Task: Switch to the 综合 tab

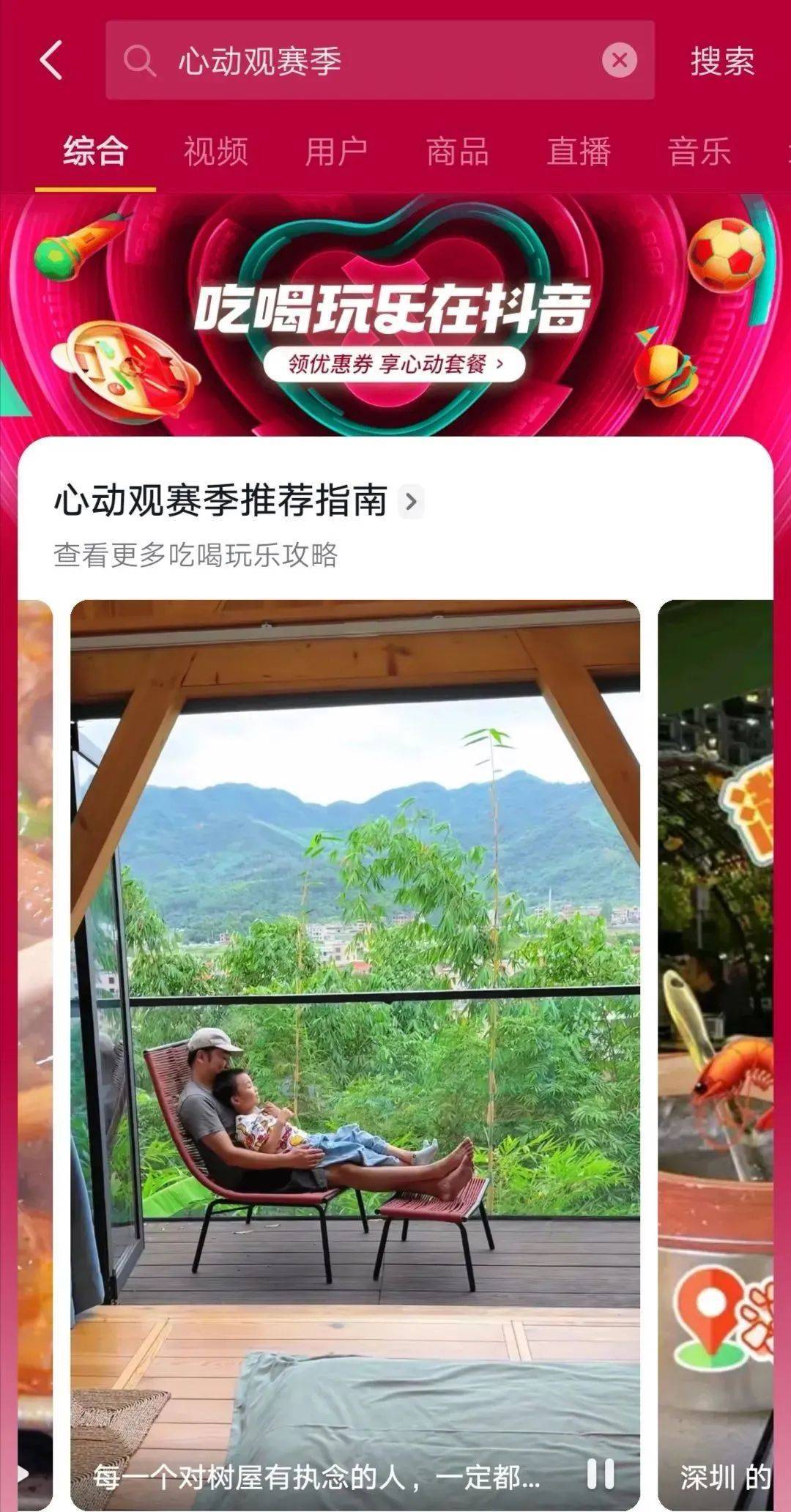Action: coord(95,152)
